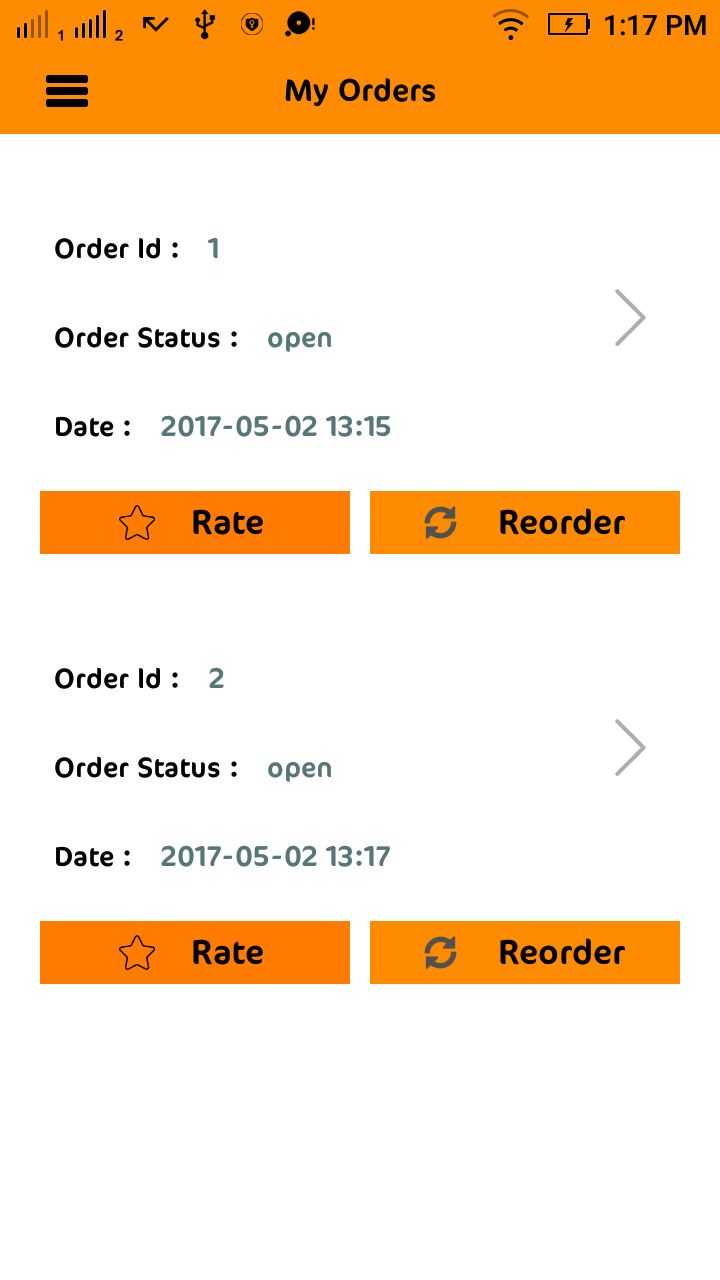720x1280 pixels.
Task: Rate order with Id 1
Action: click(195, 522)
